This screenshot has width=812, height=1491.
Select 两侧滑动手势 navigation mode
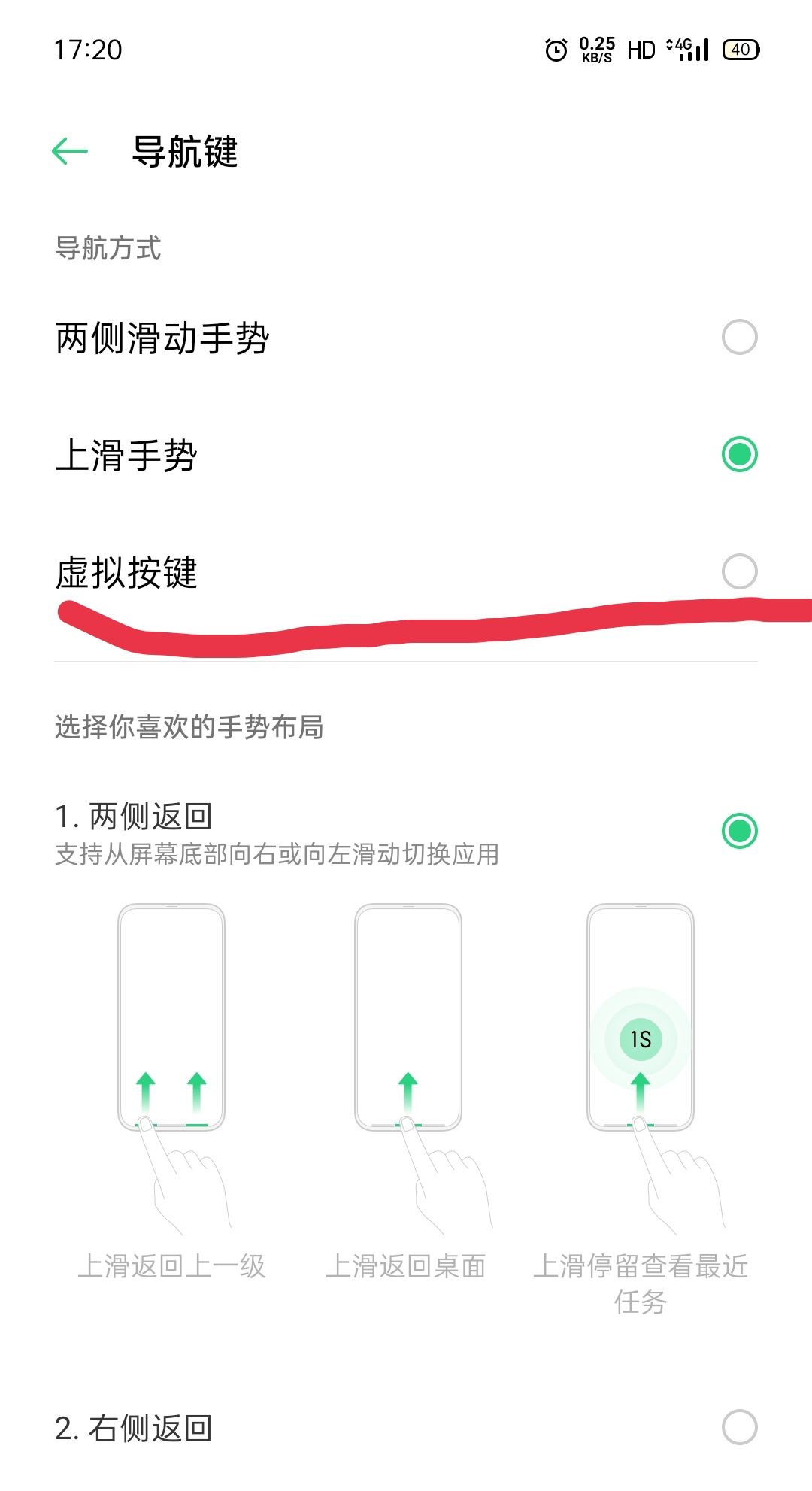pyautogui.click(x=739, y=337)
